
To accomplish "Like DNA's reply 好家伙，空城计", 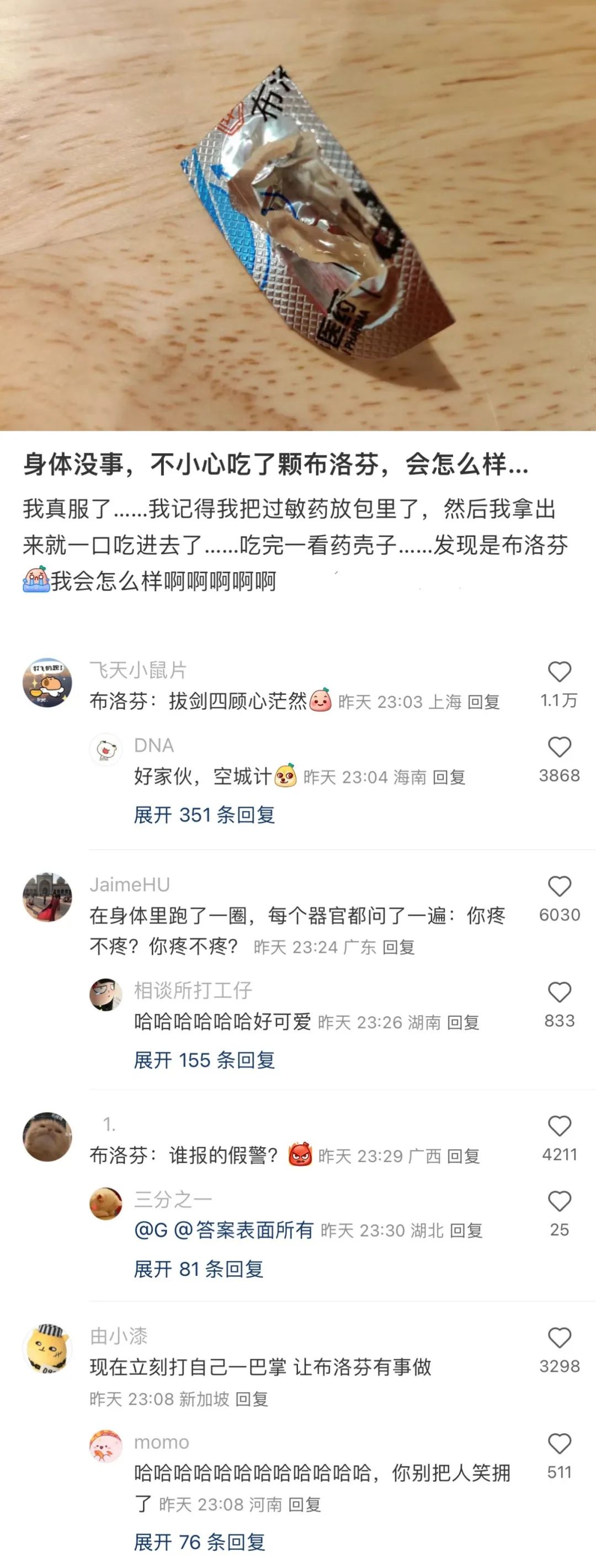I will [x=559, y=747].
